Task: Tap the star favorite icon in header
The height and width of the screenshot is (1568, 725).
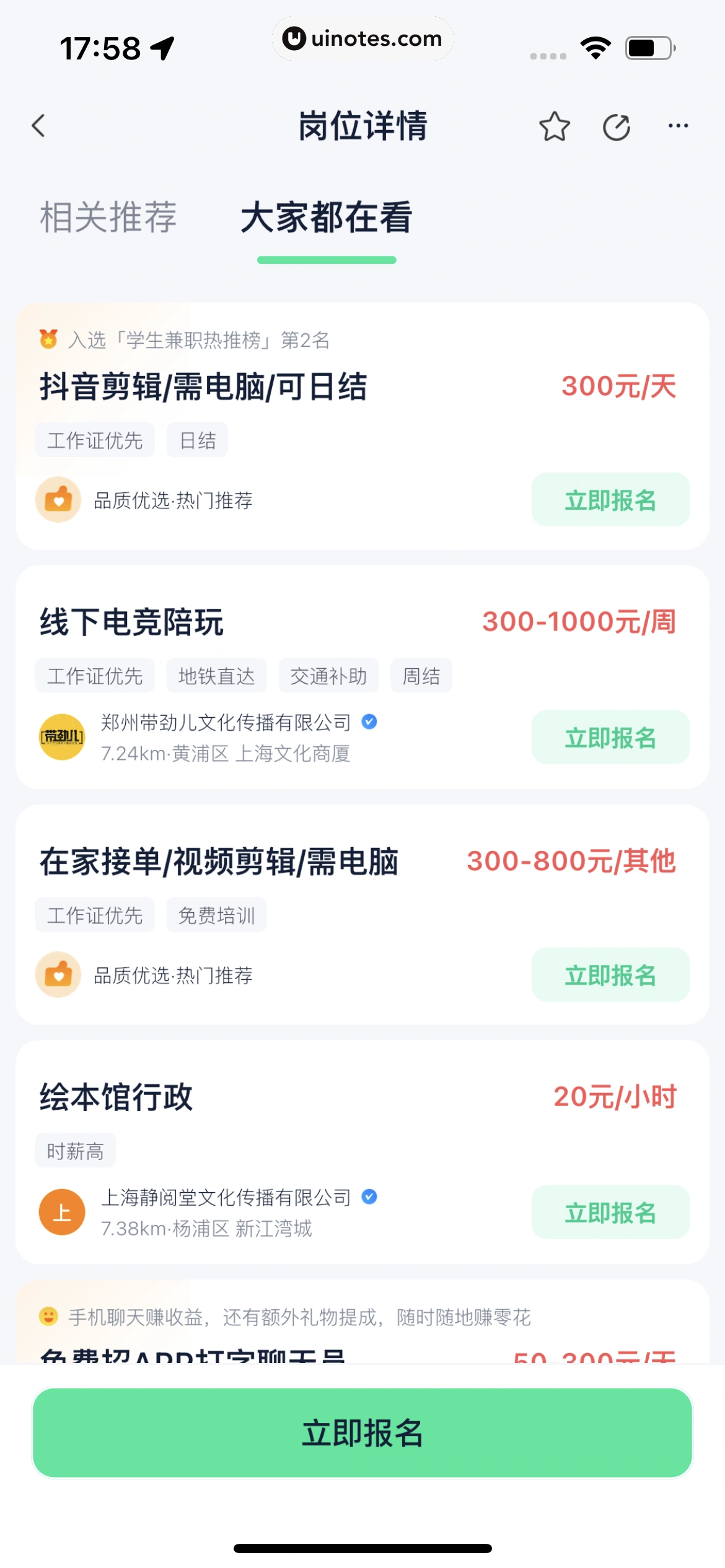Action: (553, 126)
